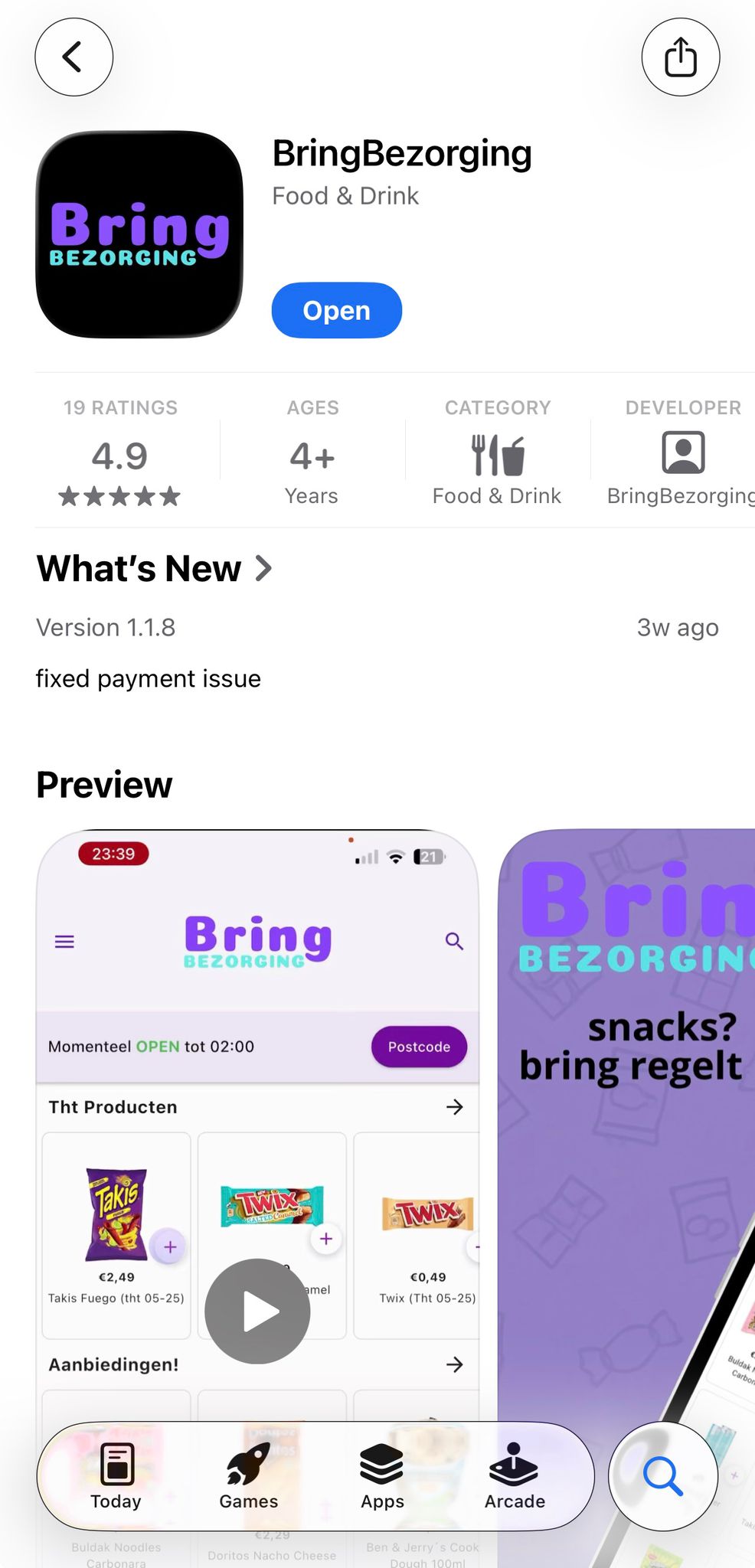
Task: Open the BringBezorging app
Action: 336,310
